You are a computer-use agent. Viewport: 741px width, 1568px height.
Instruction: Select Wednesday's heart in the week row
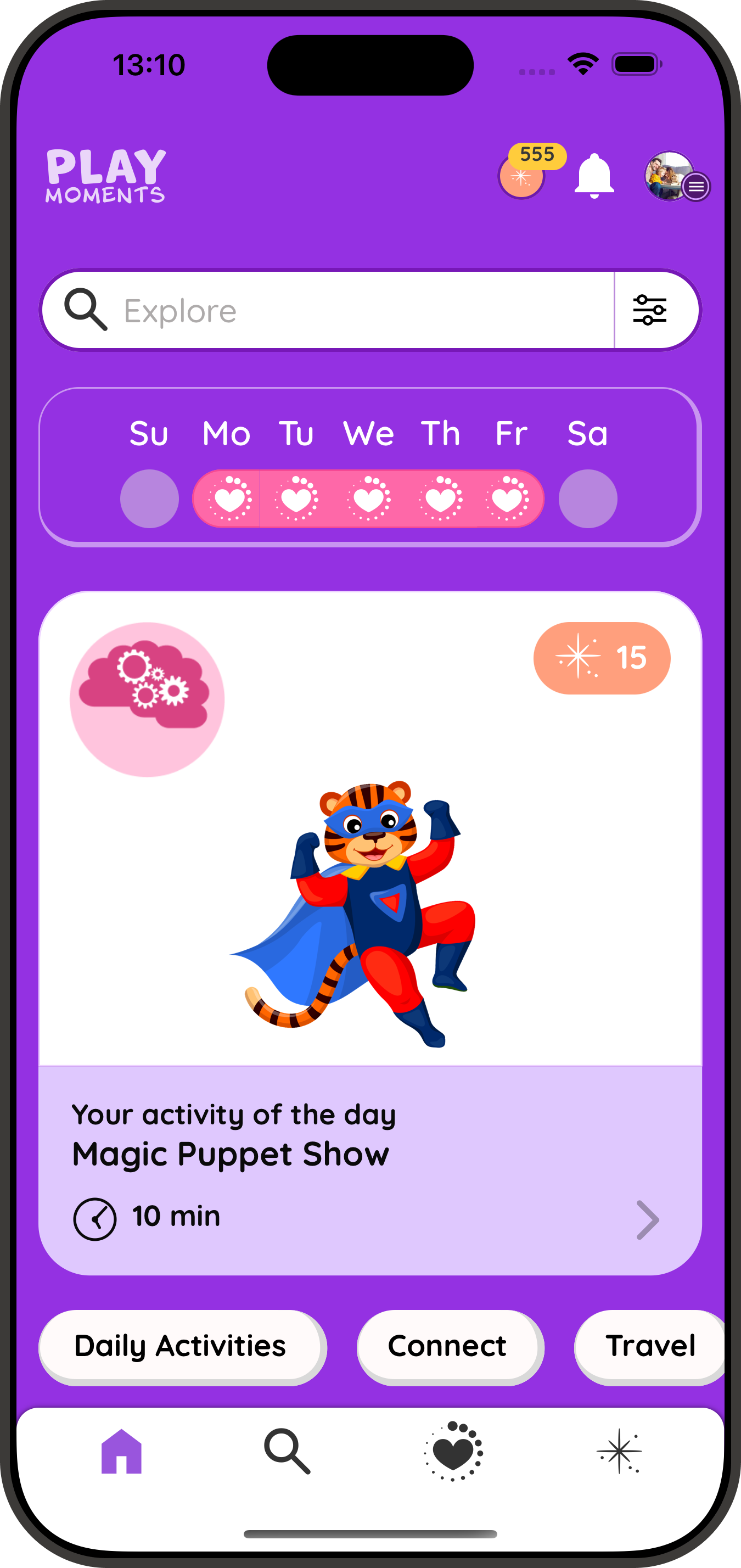click(x=369, y=499)
